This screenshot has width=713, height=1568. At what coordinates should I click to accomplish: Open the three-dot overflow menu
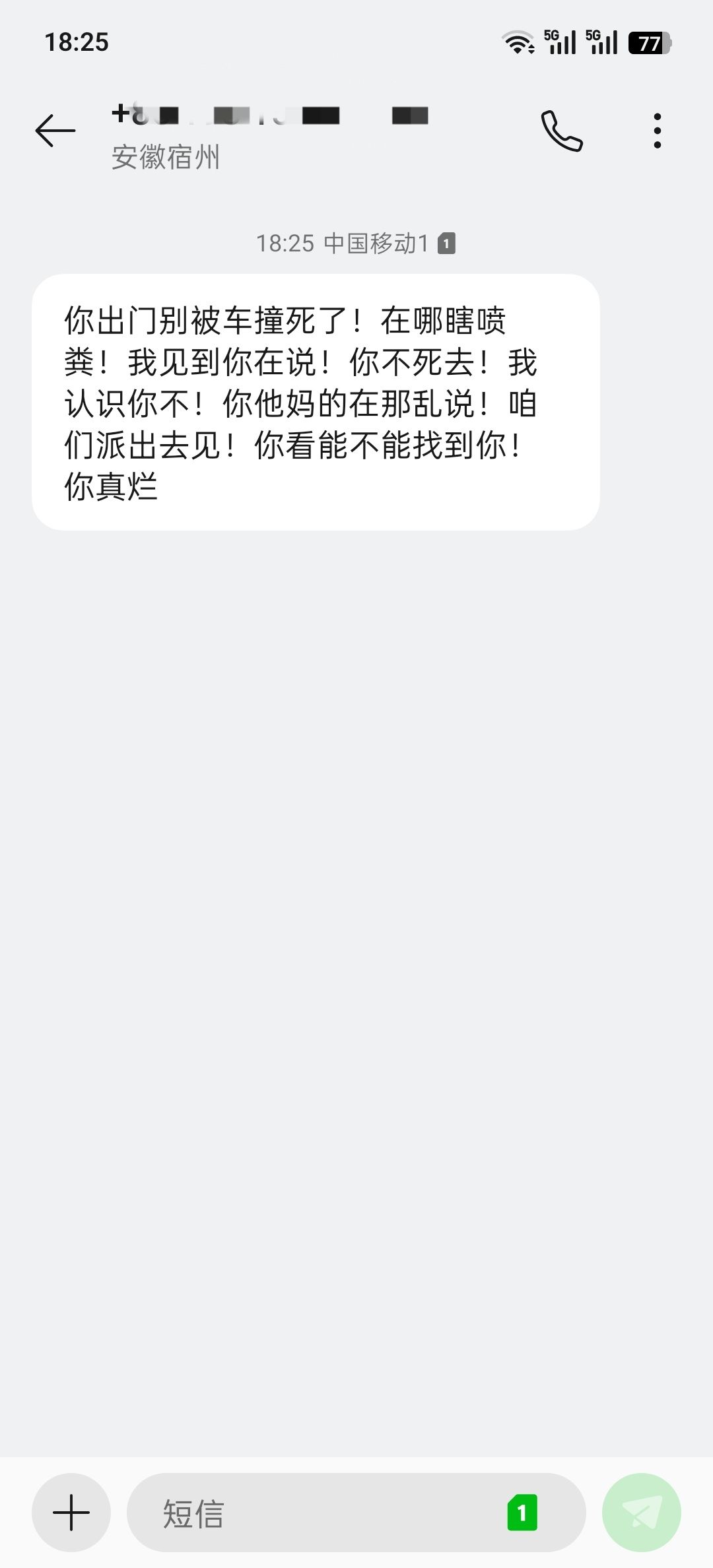(657, 131)
